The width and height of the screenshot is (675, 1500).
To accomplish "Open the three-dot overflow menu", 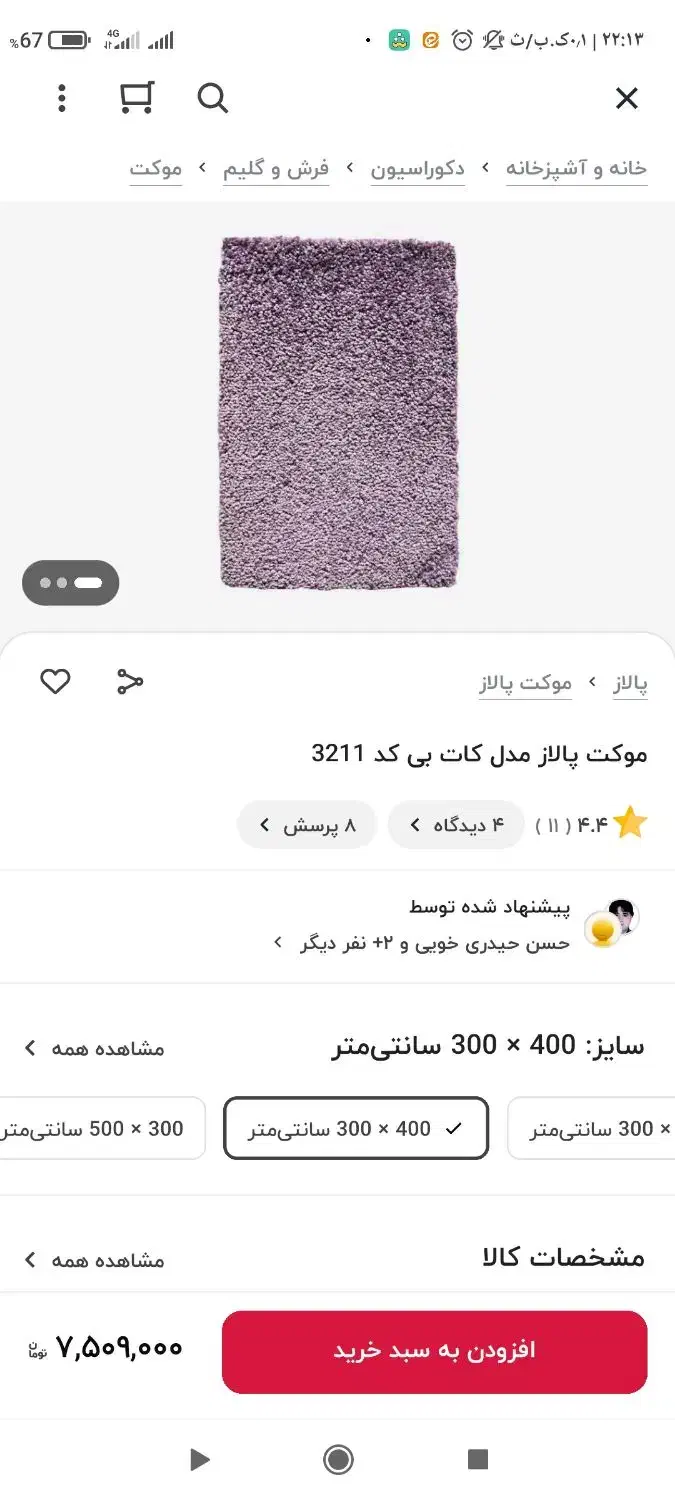I will (62, 98).
